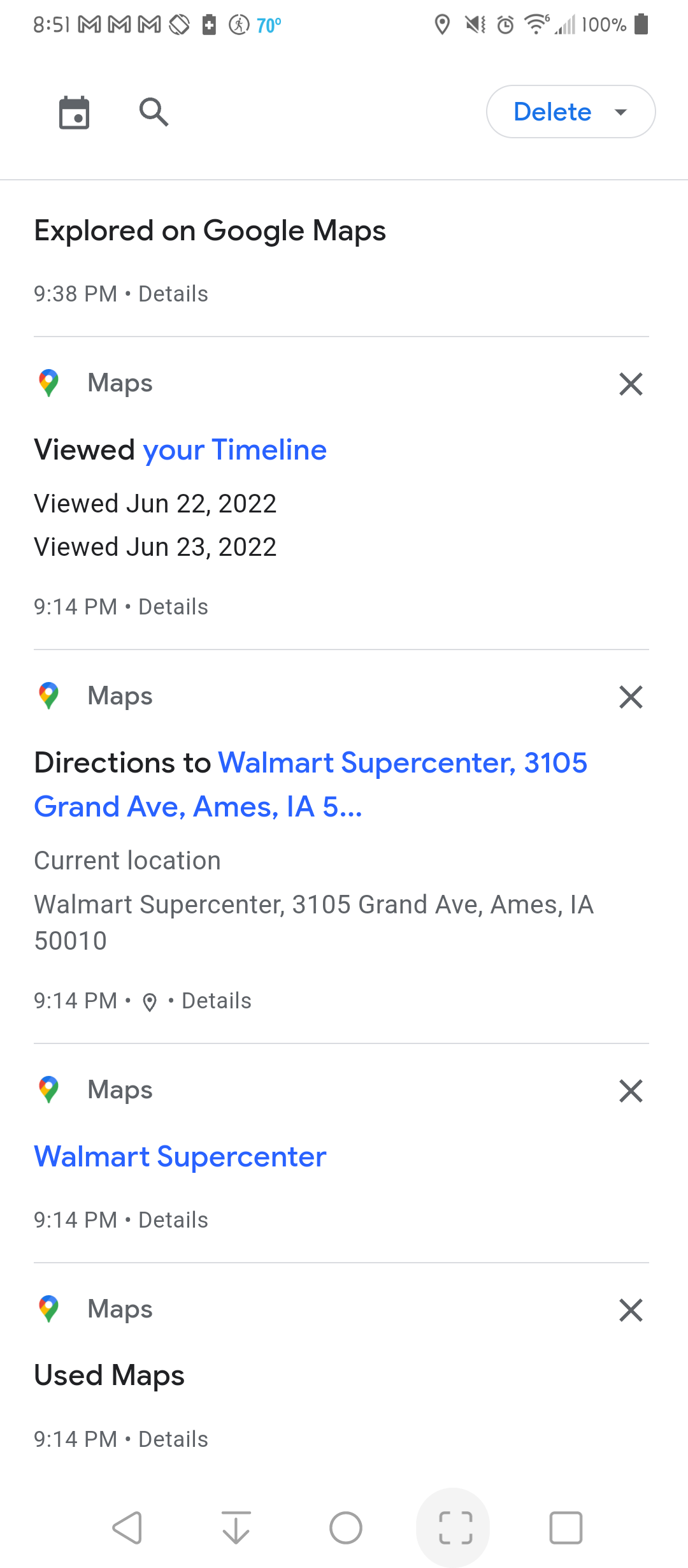Open the your Timeline link

(x=235, y=450)
